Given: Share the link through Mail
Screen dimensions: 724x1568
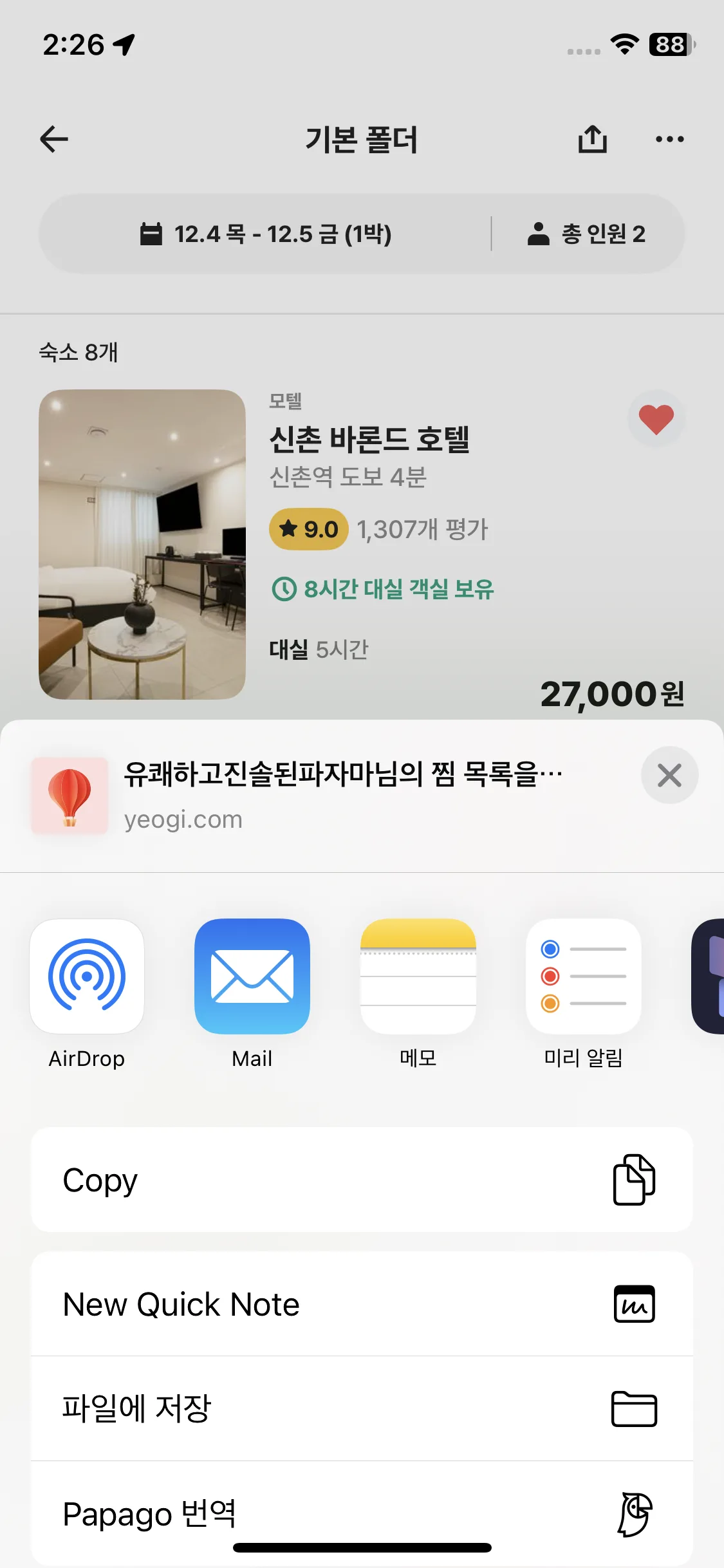Looking at the screenshot, I should (252, 976).
